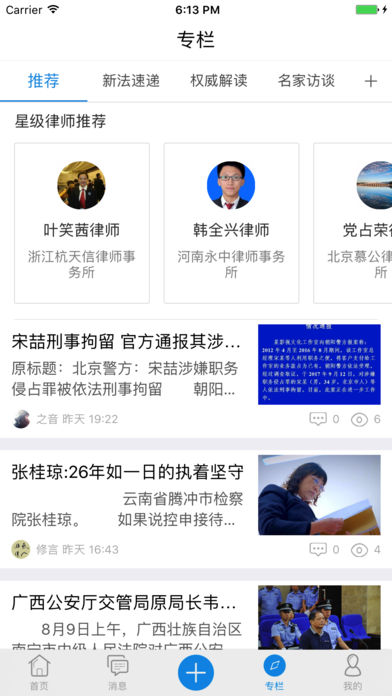Switch to the 新法速递 tab
This screenshot has width=392, height=696.
[x=131, y=81]
